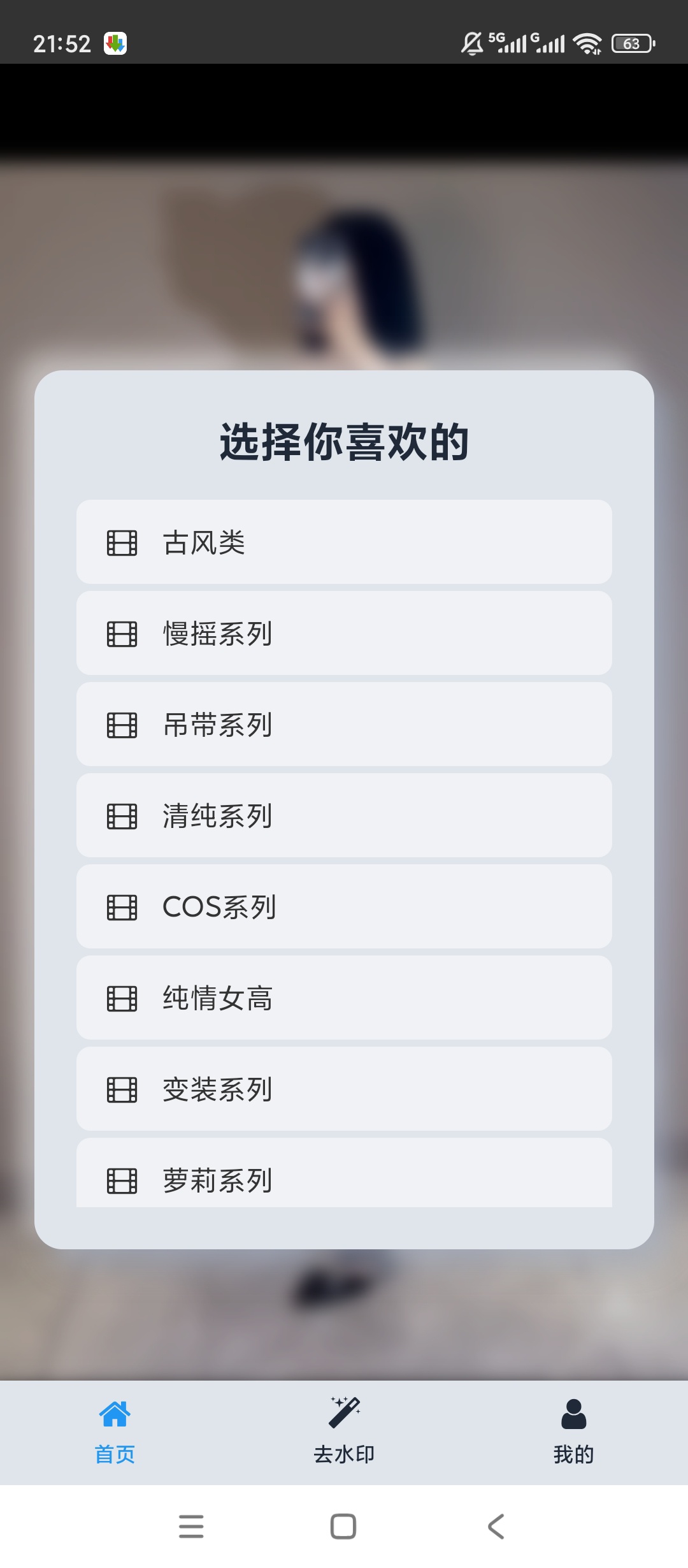Image resolution: width=688 pixels, height=1568 pixels.
Task: Open the 萝莉系列 option
Action: 344,1173
